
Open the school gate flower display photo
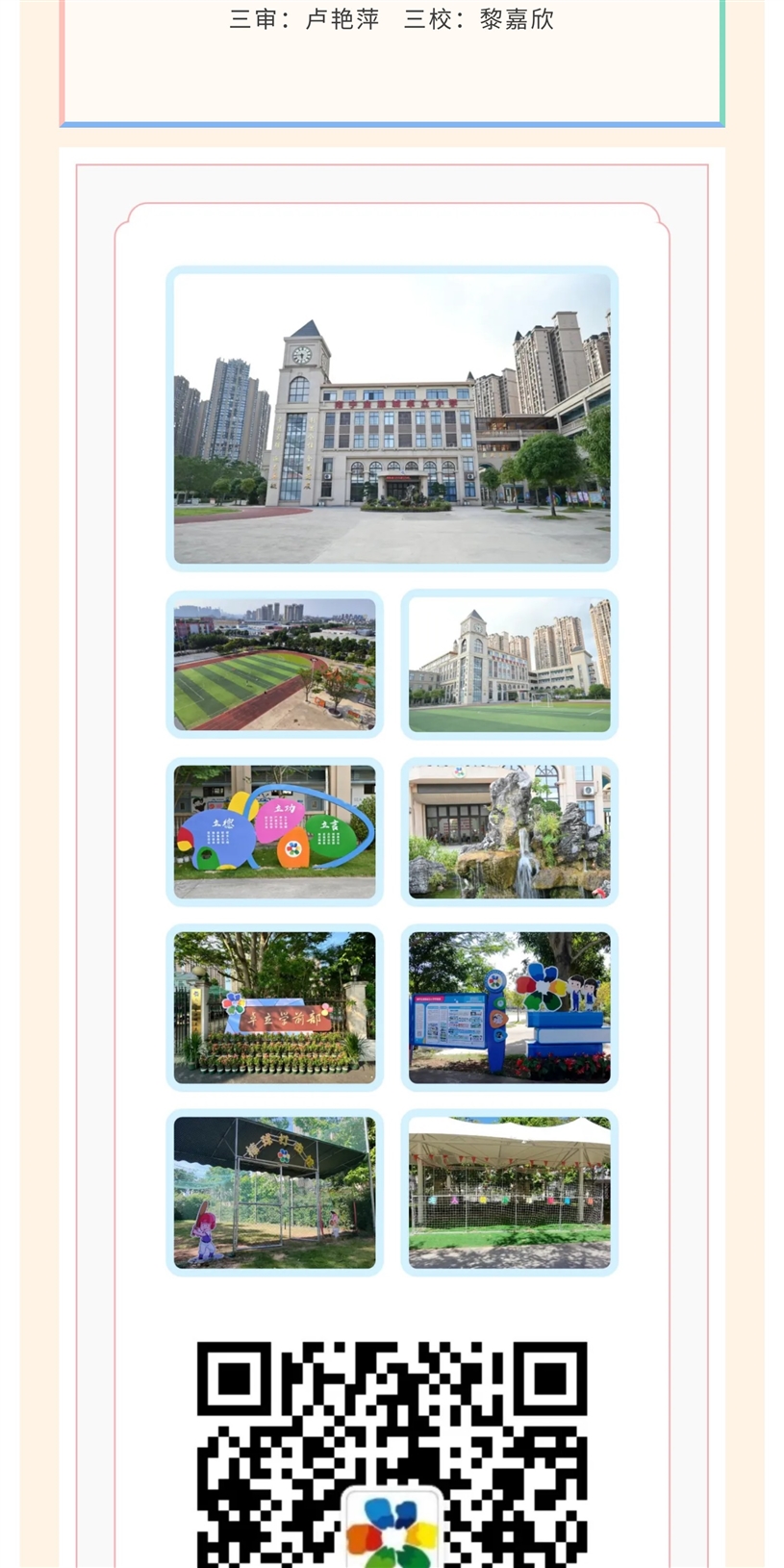pyautogui.click(x=274, y=1007)
